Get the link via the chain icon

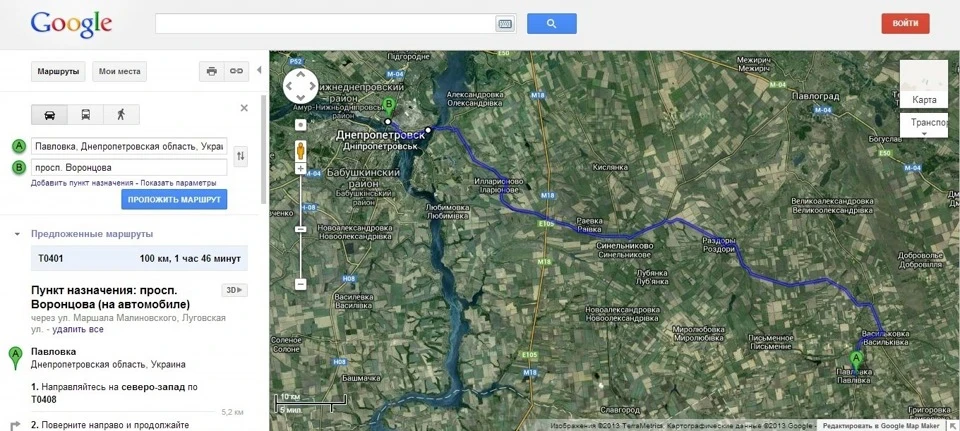coord(236,72)
